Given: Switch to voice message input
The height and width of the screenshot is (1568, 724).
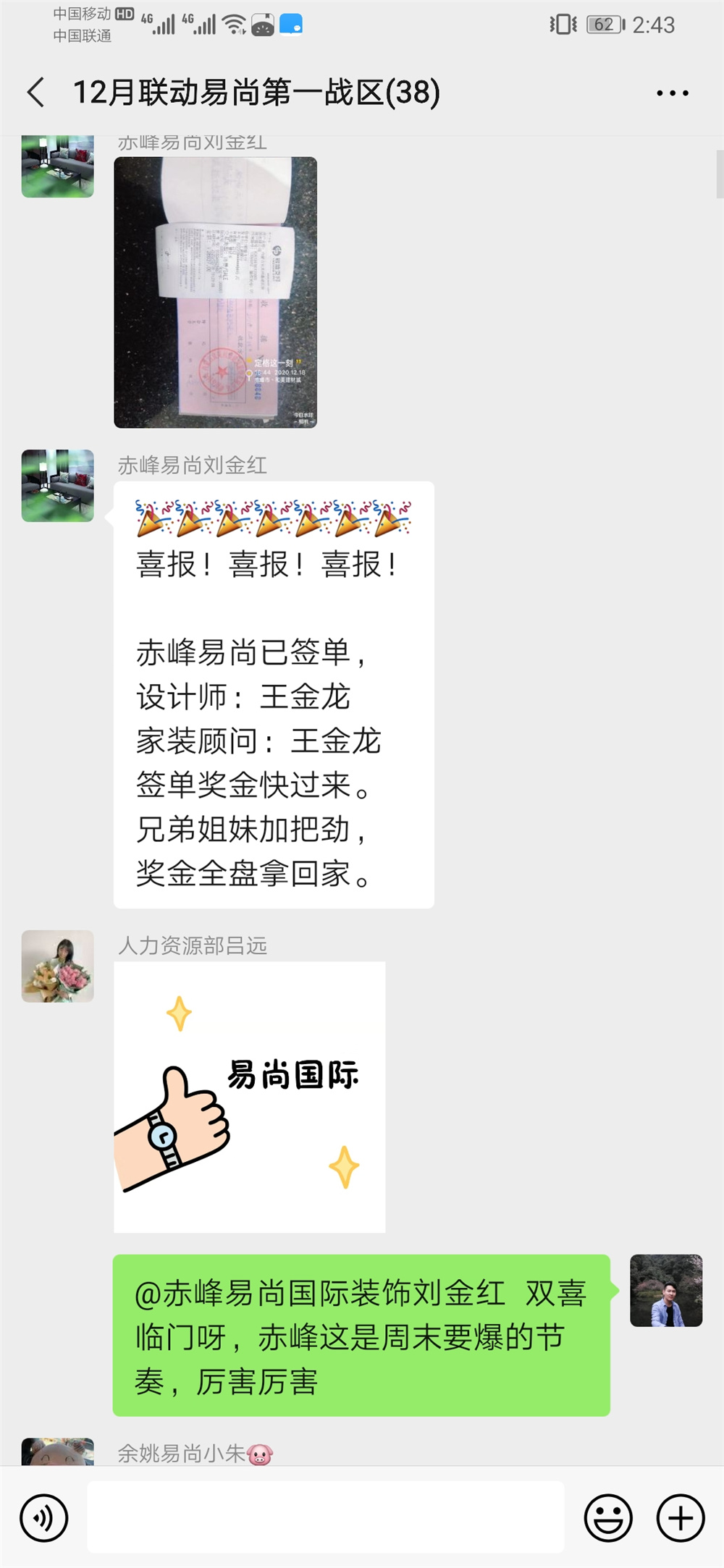Looking at the screenshot, I should (44, 1517).
